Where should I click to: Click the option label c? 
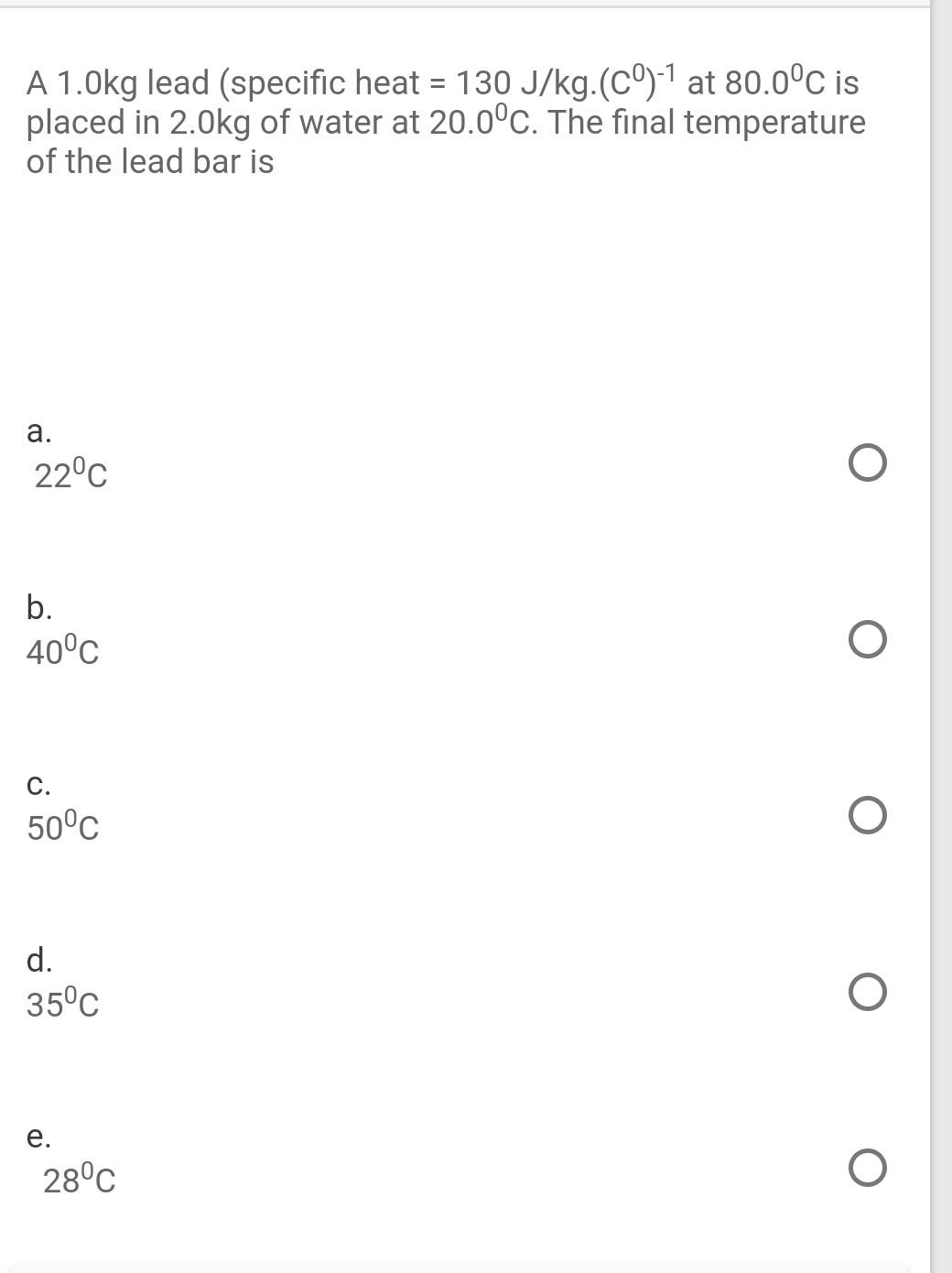38,782
